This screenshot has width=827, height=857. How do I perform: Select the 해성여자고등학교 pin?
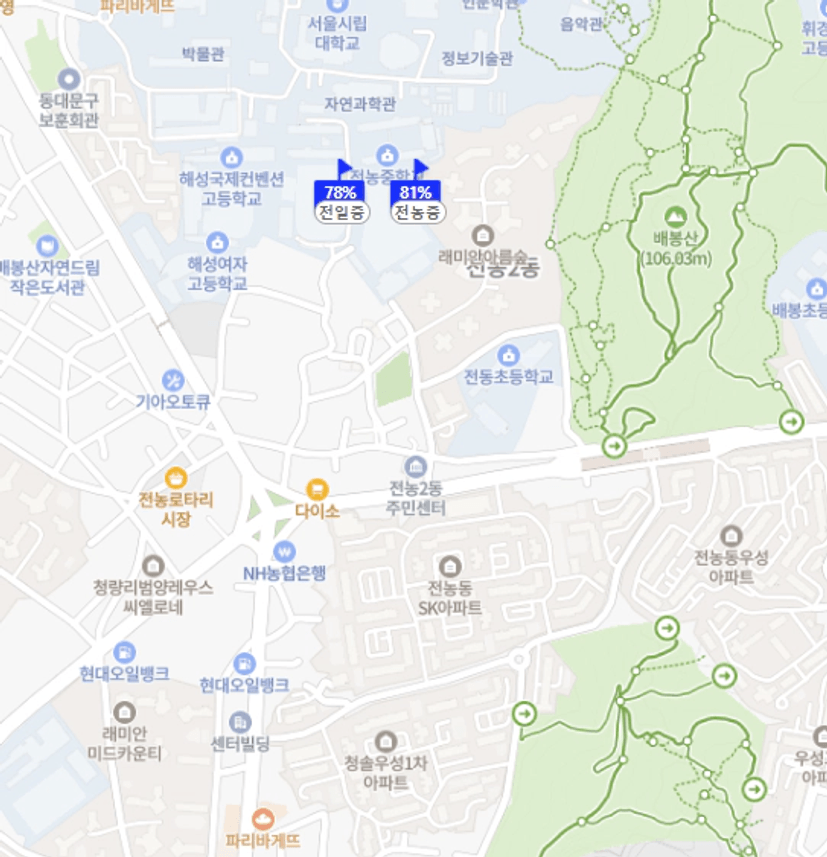tap(217, 242)
